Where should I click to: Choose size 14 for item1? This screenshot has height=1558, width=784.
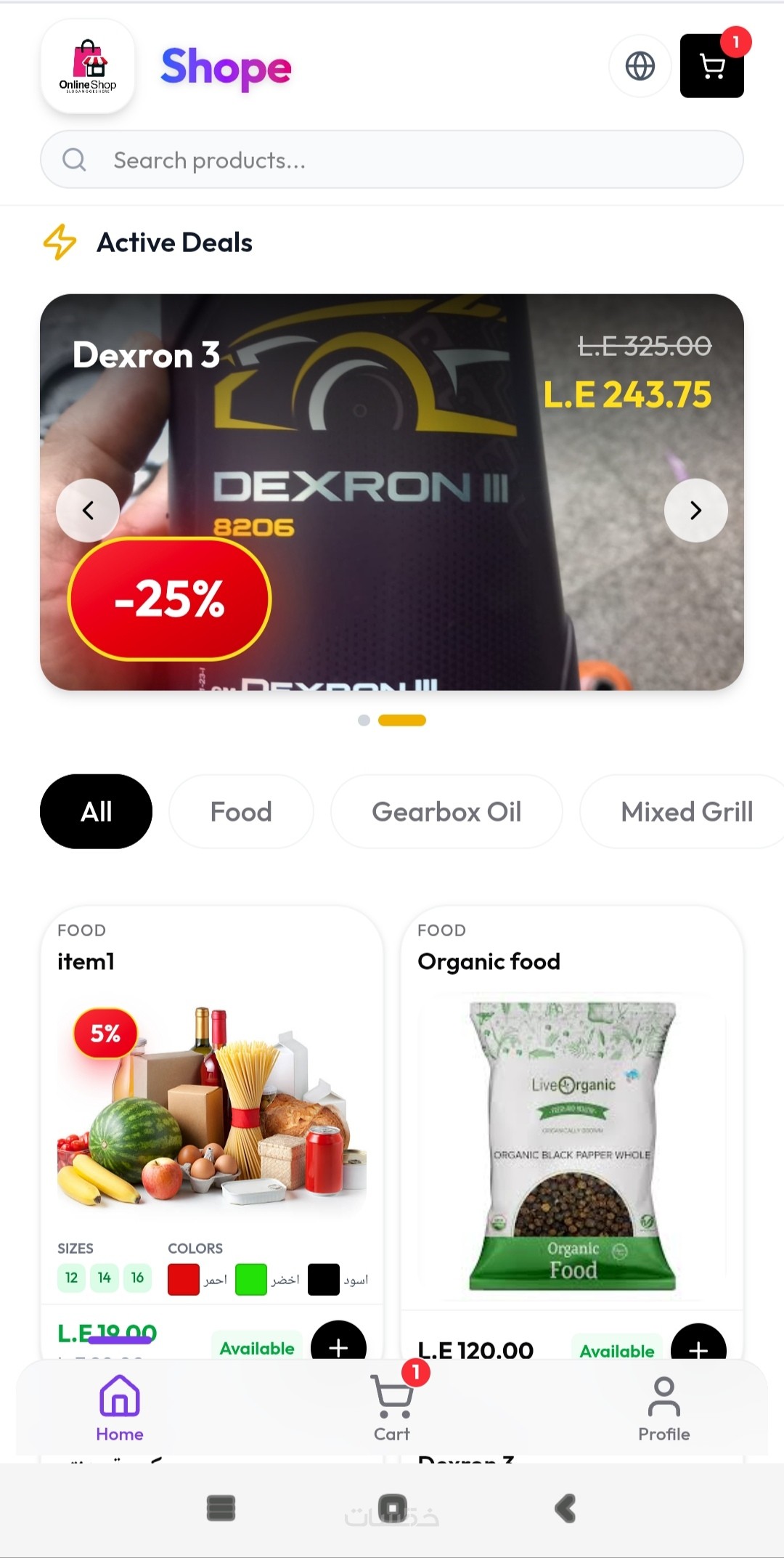(x=105, y=1278)
